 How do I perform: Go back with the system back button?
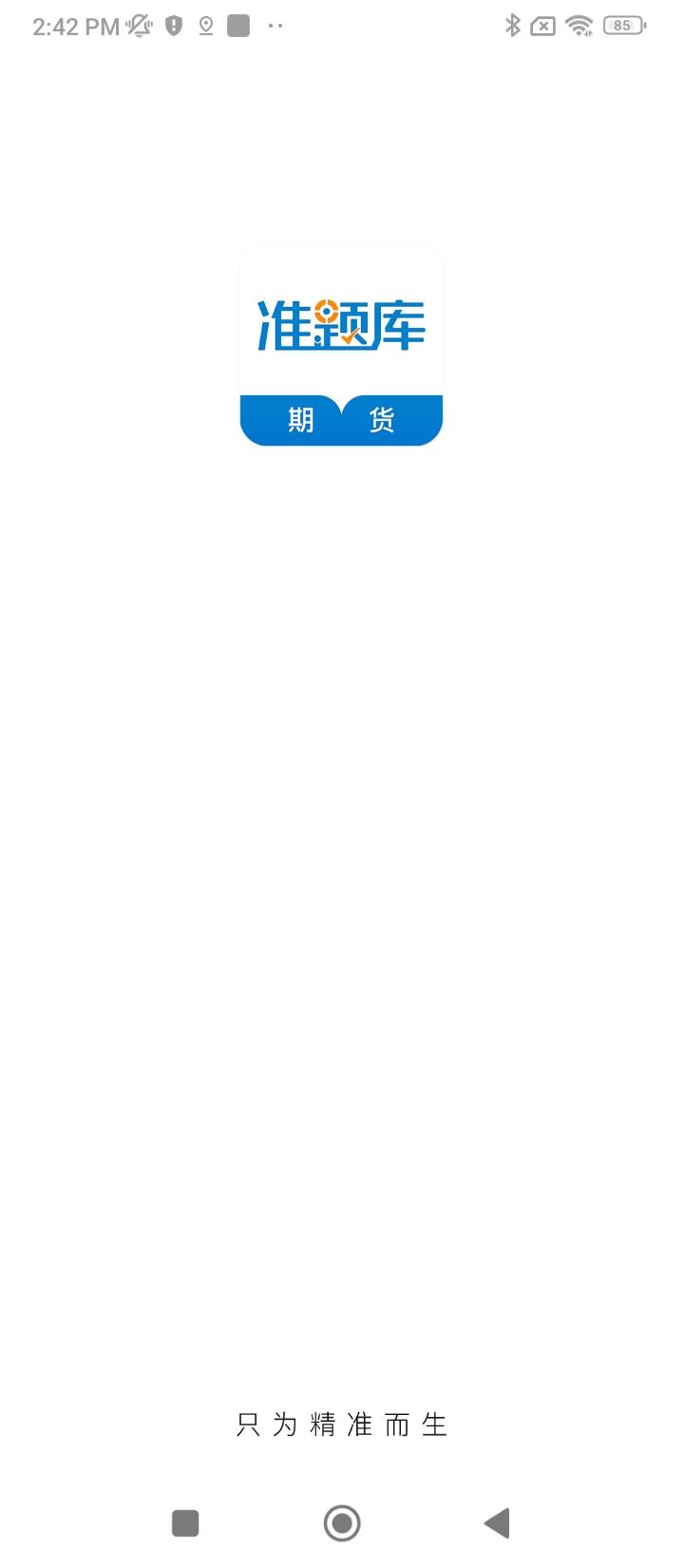497,1522
